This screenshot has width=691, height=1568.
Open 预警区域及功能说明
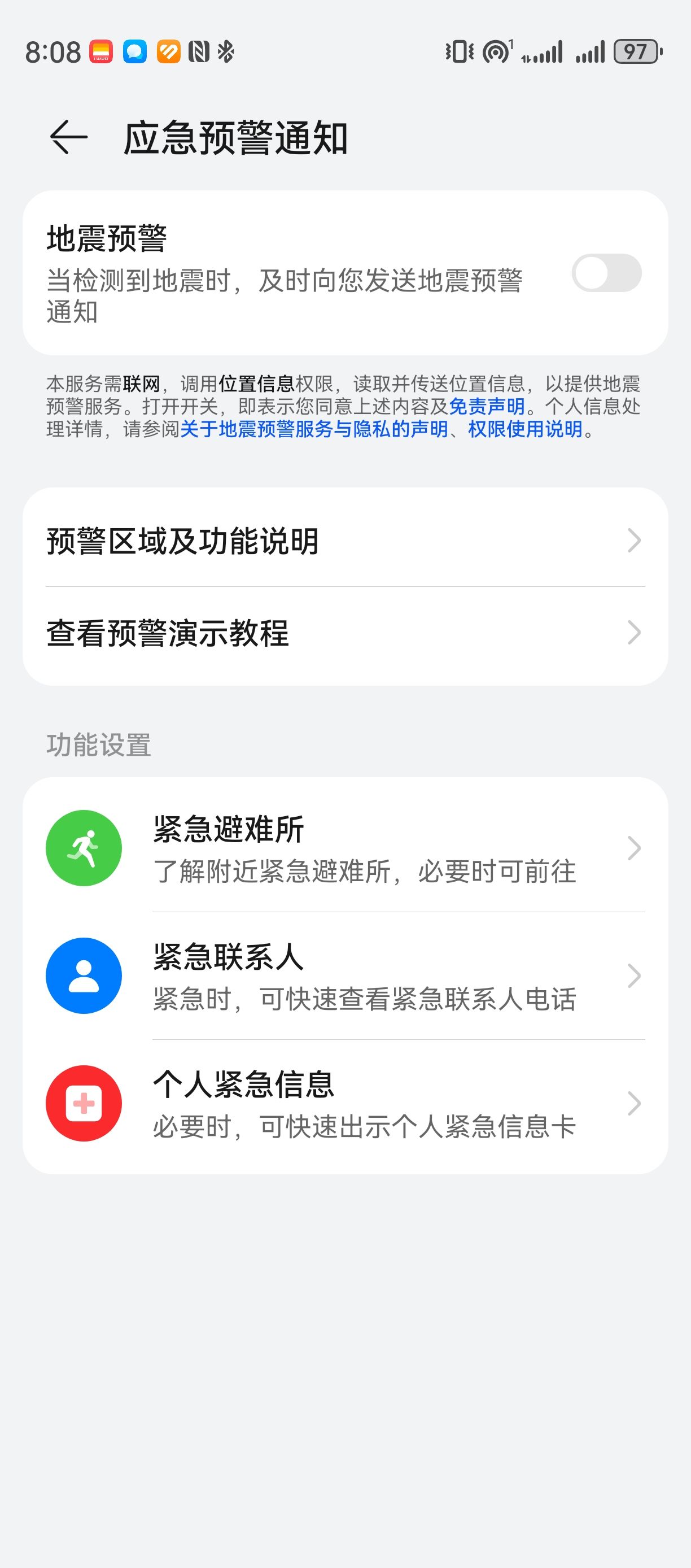pyautogui.click(x=345, y=541)
